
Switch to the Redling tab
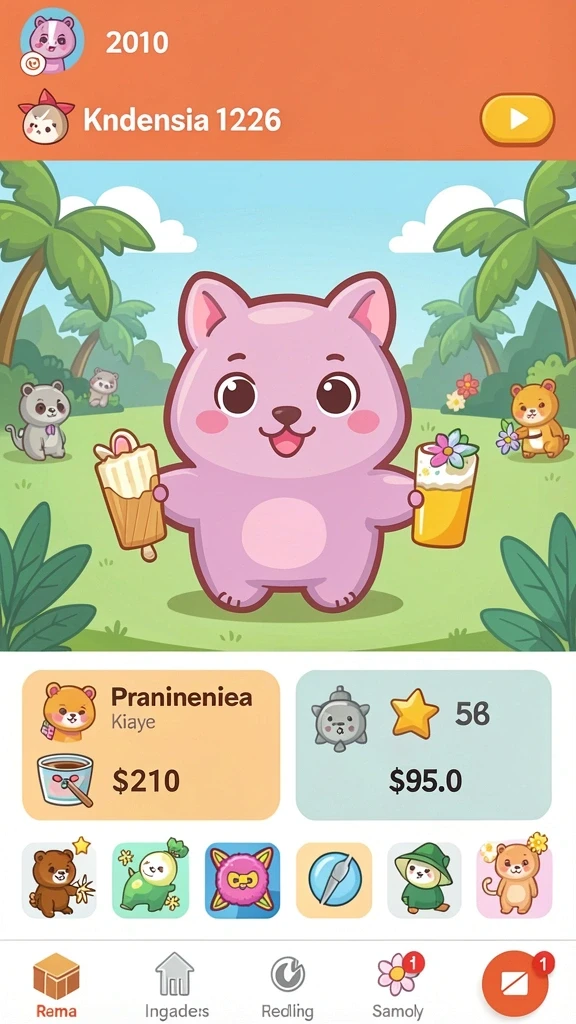pos(287,986)
